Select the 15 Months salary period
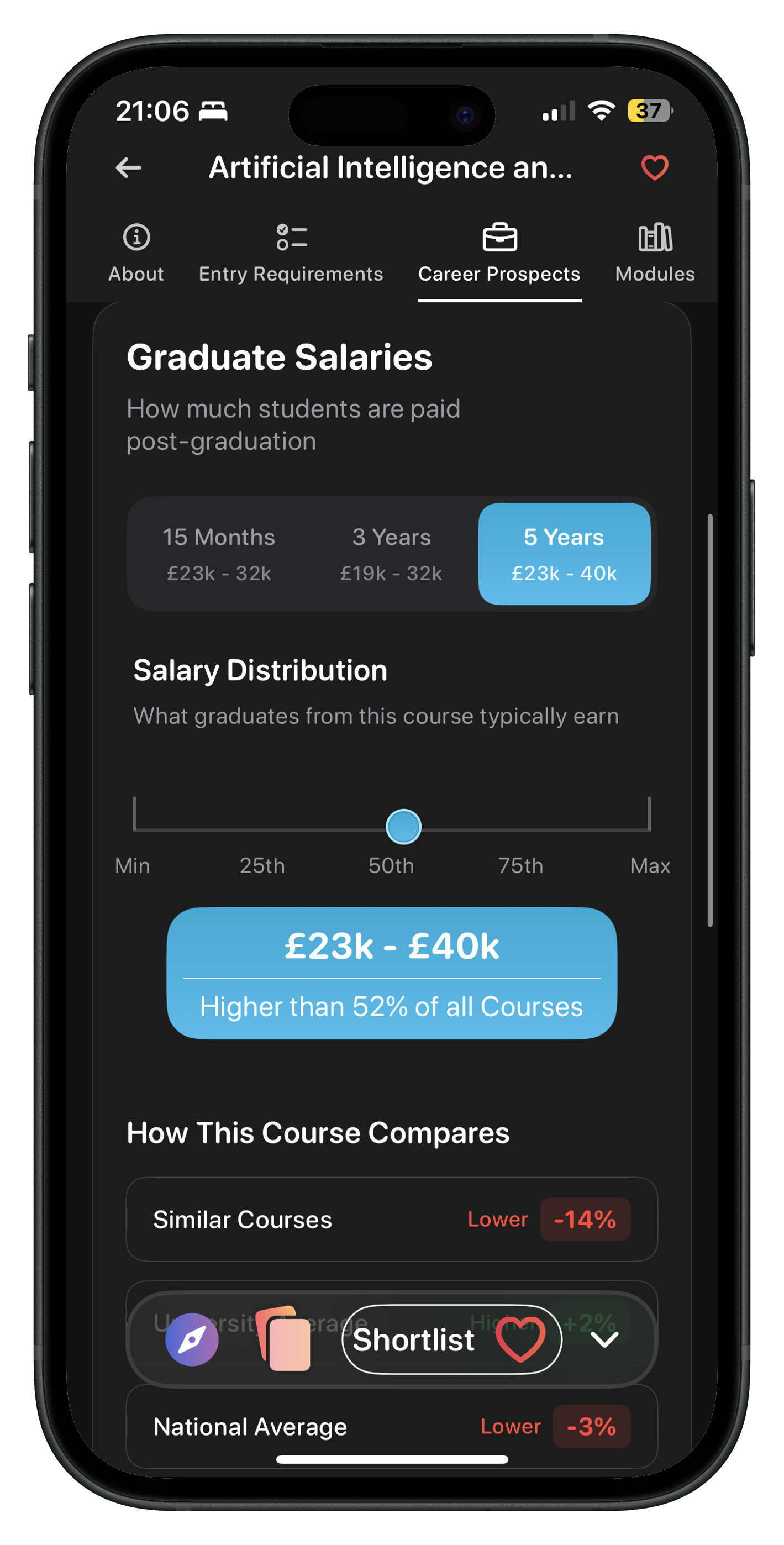This screenshot has width=784, height=1545. point(219,554)
